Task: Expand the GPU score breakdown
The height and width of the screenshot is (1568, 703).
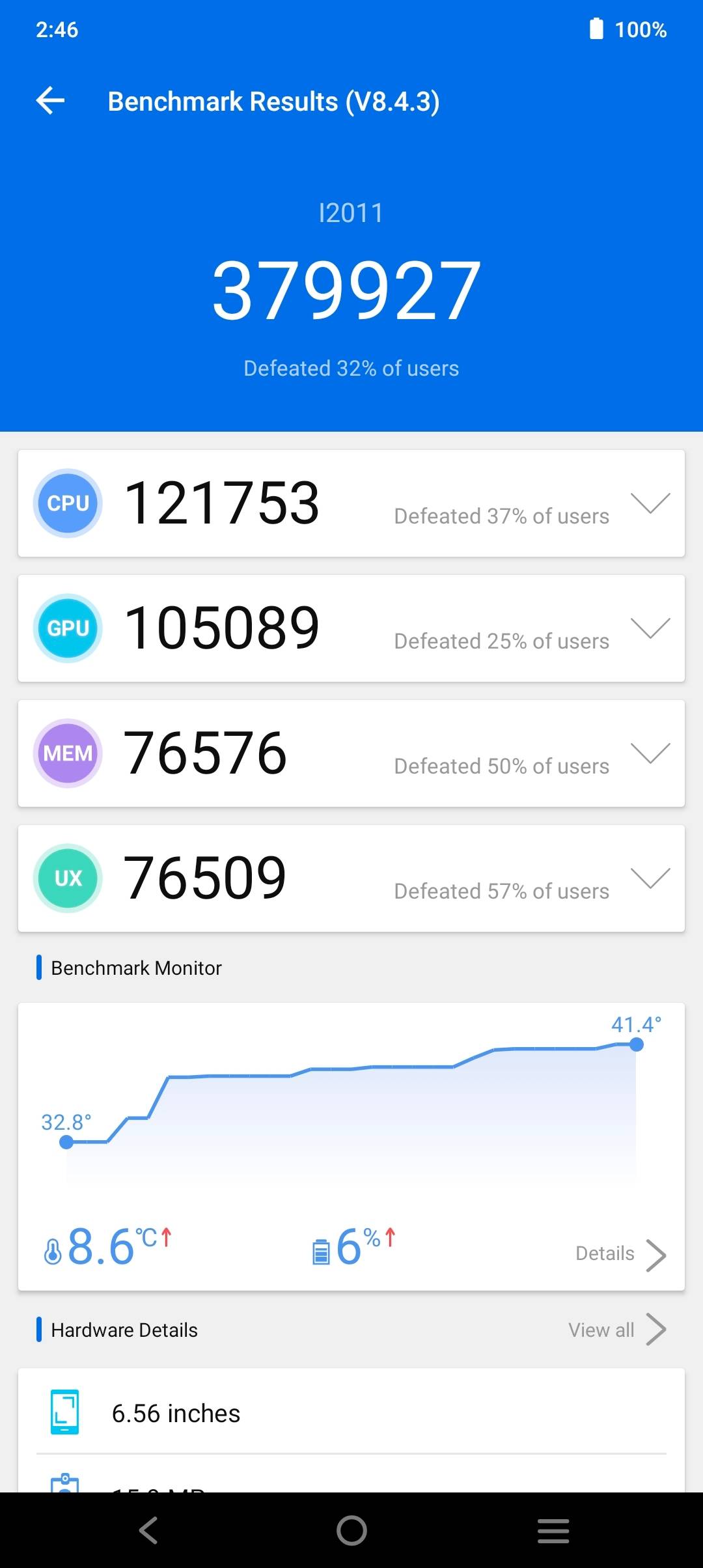Action: [650, 628]
